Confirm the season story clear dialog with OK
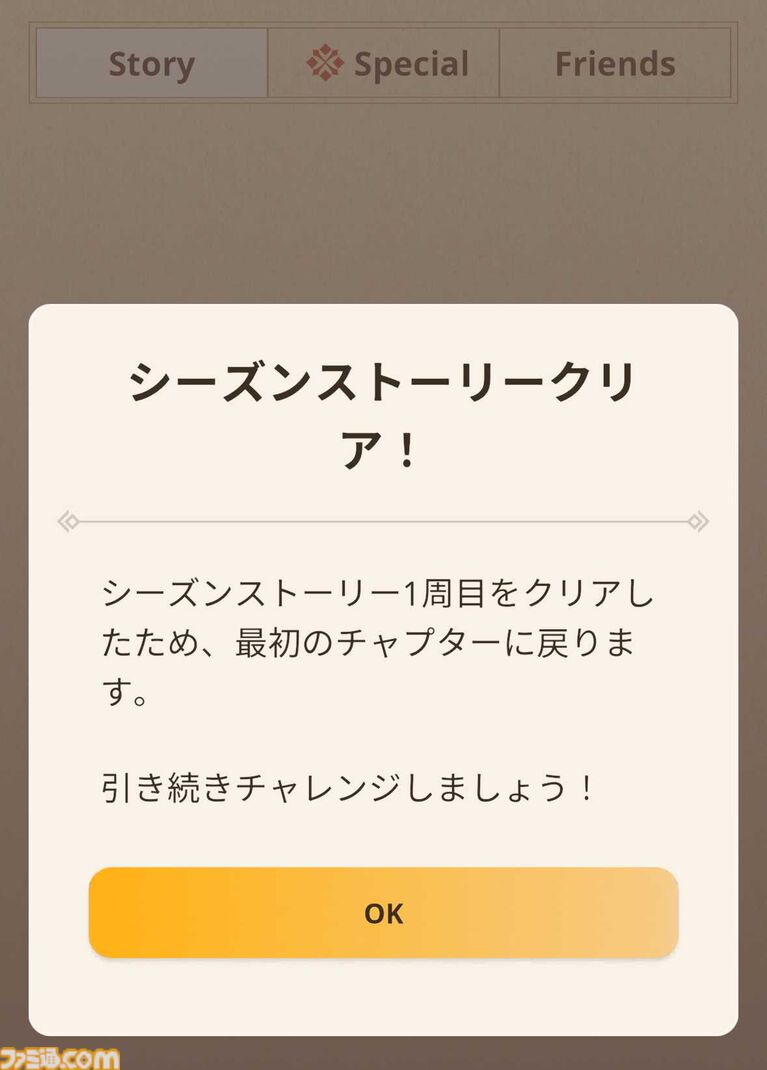767x1070 pixels. click(383, 912)
